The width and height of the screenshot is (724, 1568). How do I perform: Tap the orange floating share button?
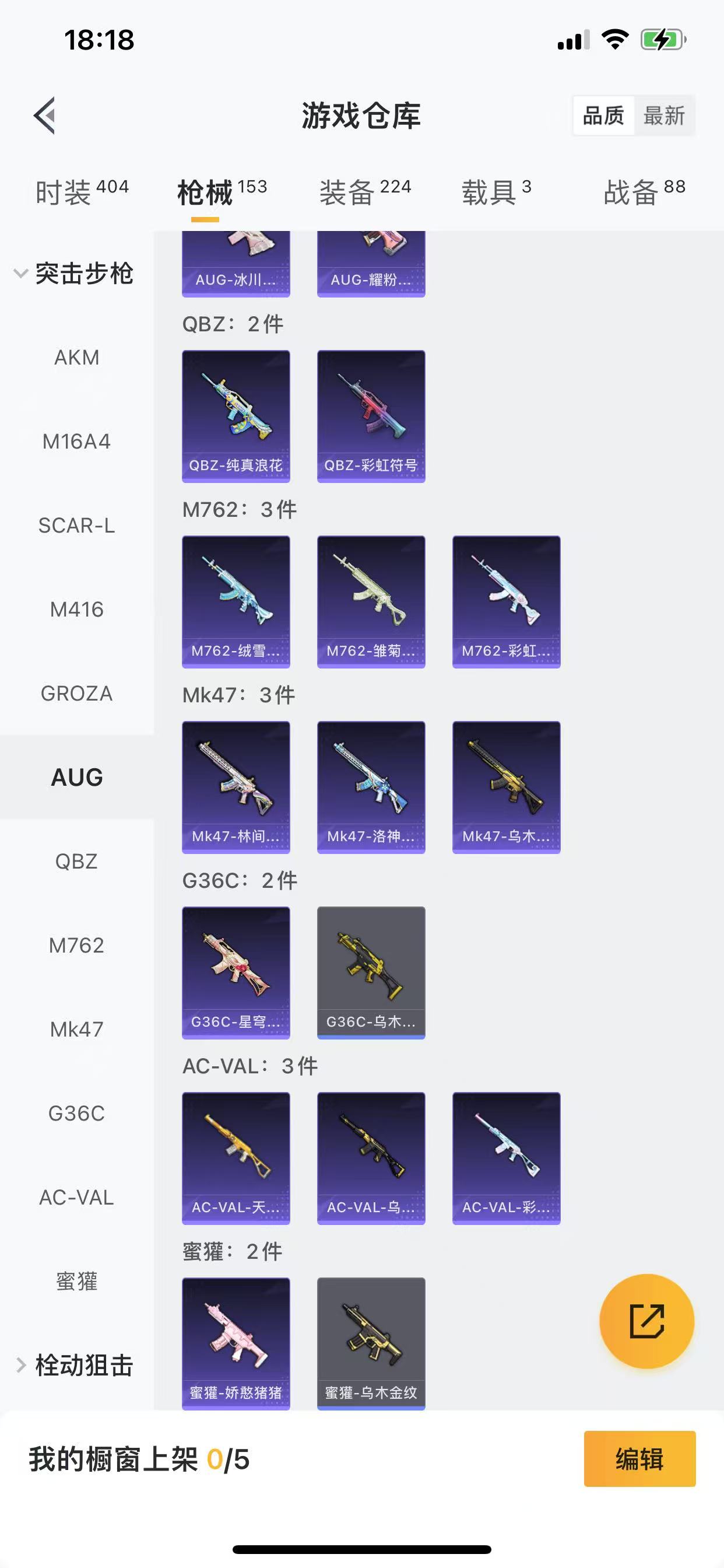[646, 1321]
